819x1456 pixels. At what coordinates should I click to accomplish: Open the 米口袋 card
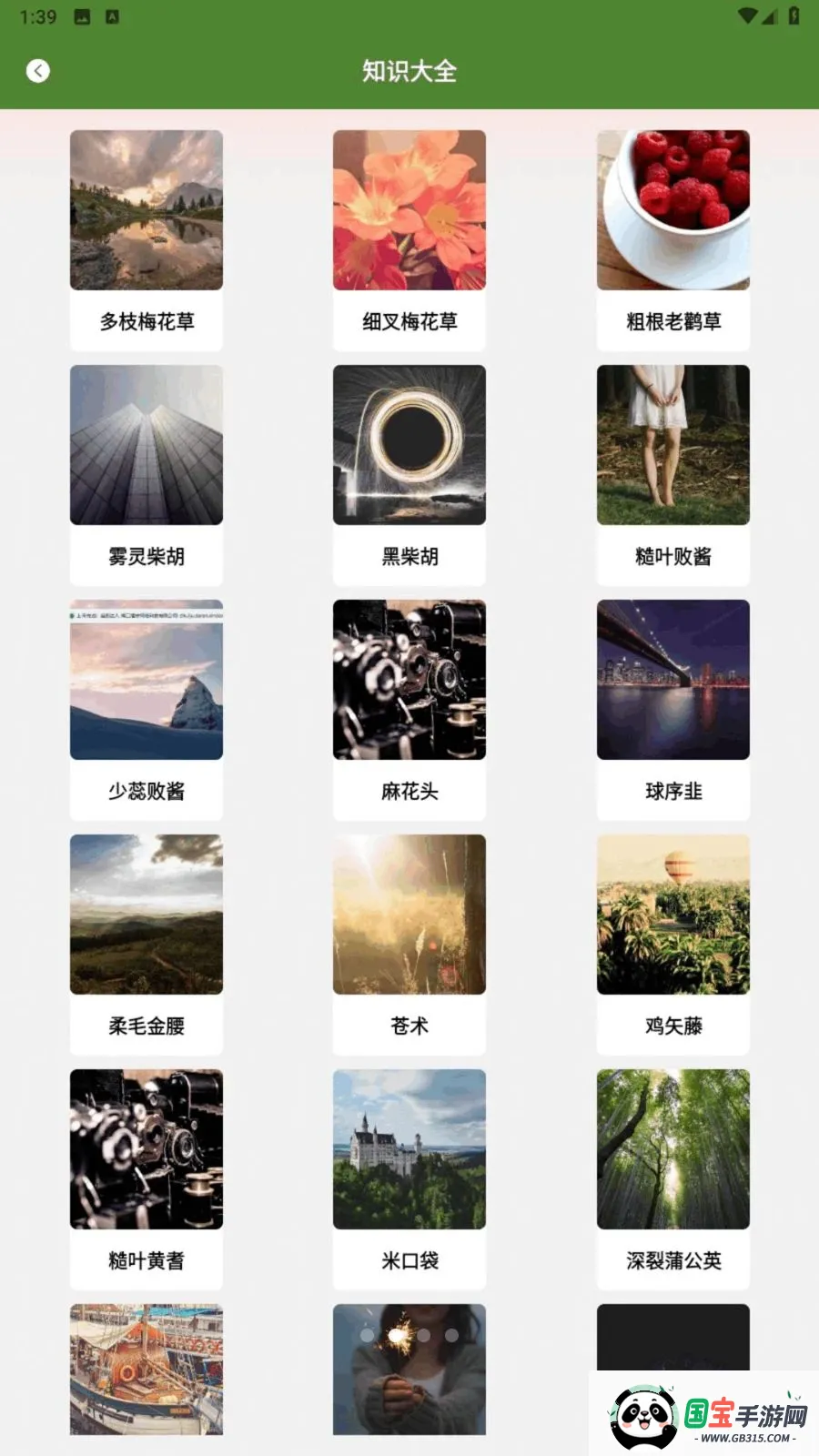point(409,1179)
